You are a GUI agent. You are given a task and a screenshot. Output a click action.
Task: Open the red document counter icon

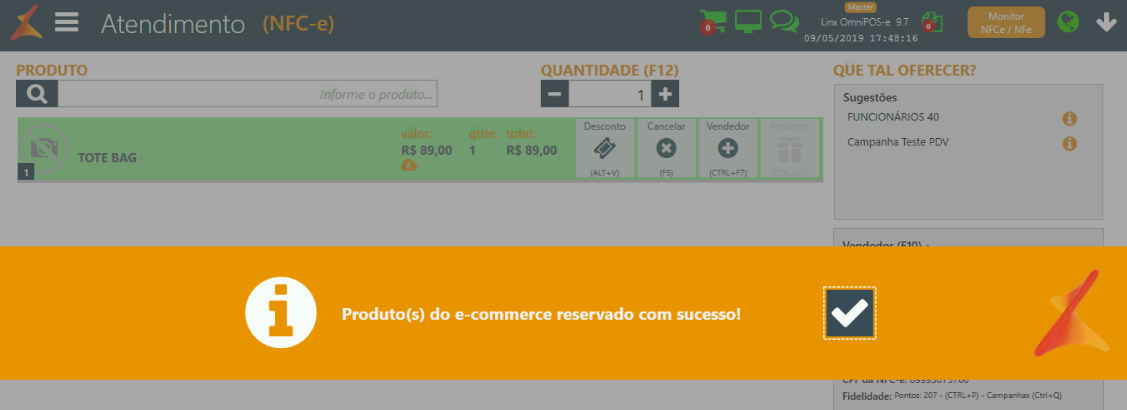click(929, 22)
